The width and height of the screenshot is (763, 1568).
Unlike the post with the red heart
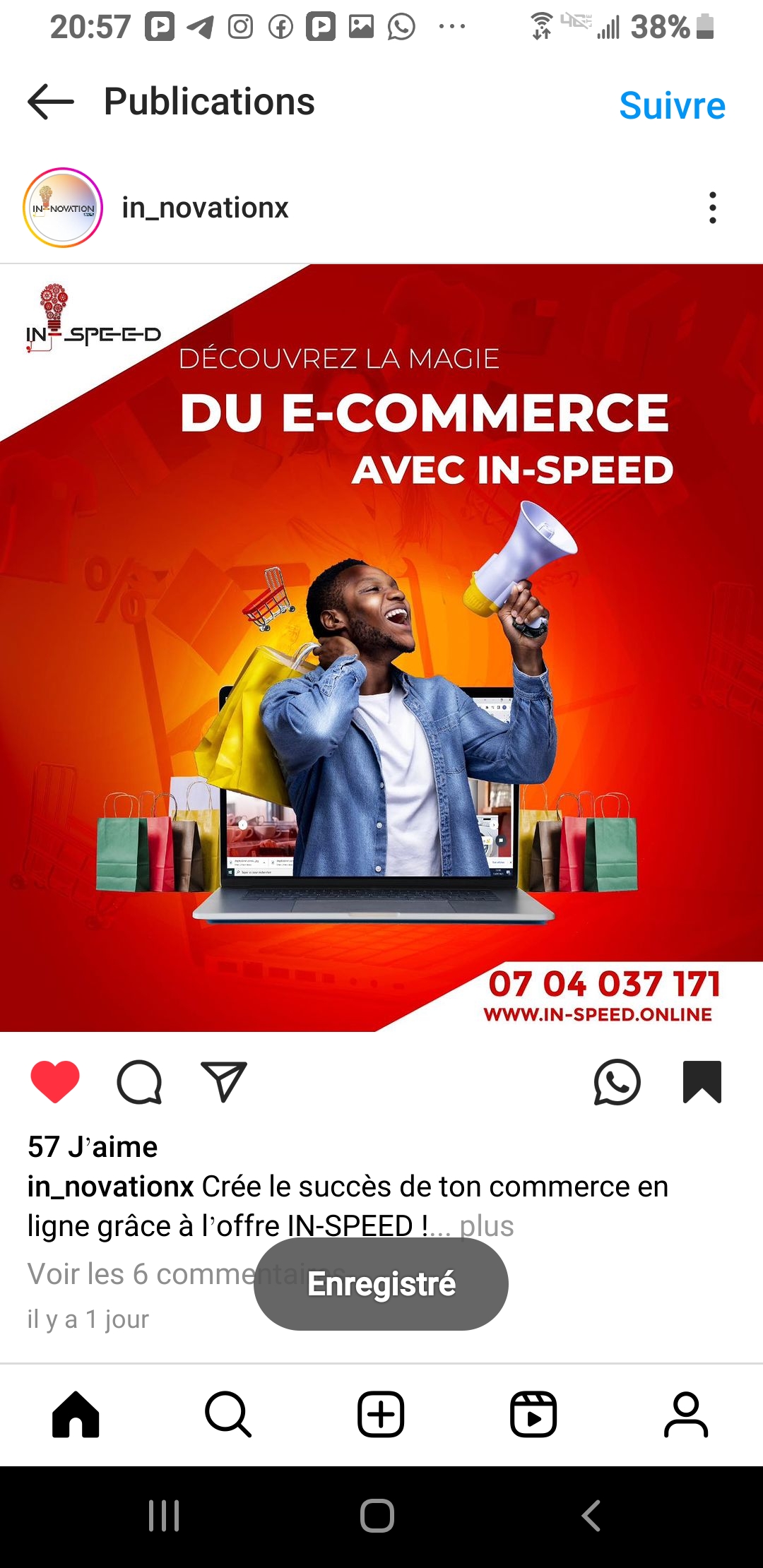pos(55,1081)
